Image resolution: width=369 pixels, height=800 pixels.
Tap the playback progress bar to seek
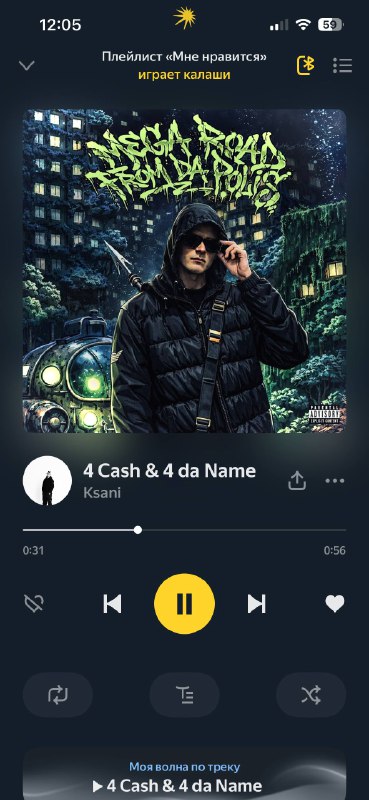click(184, 530)
